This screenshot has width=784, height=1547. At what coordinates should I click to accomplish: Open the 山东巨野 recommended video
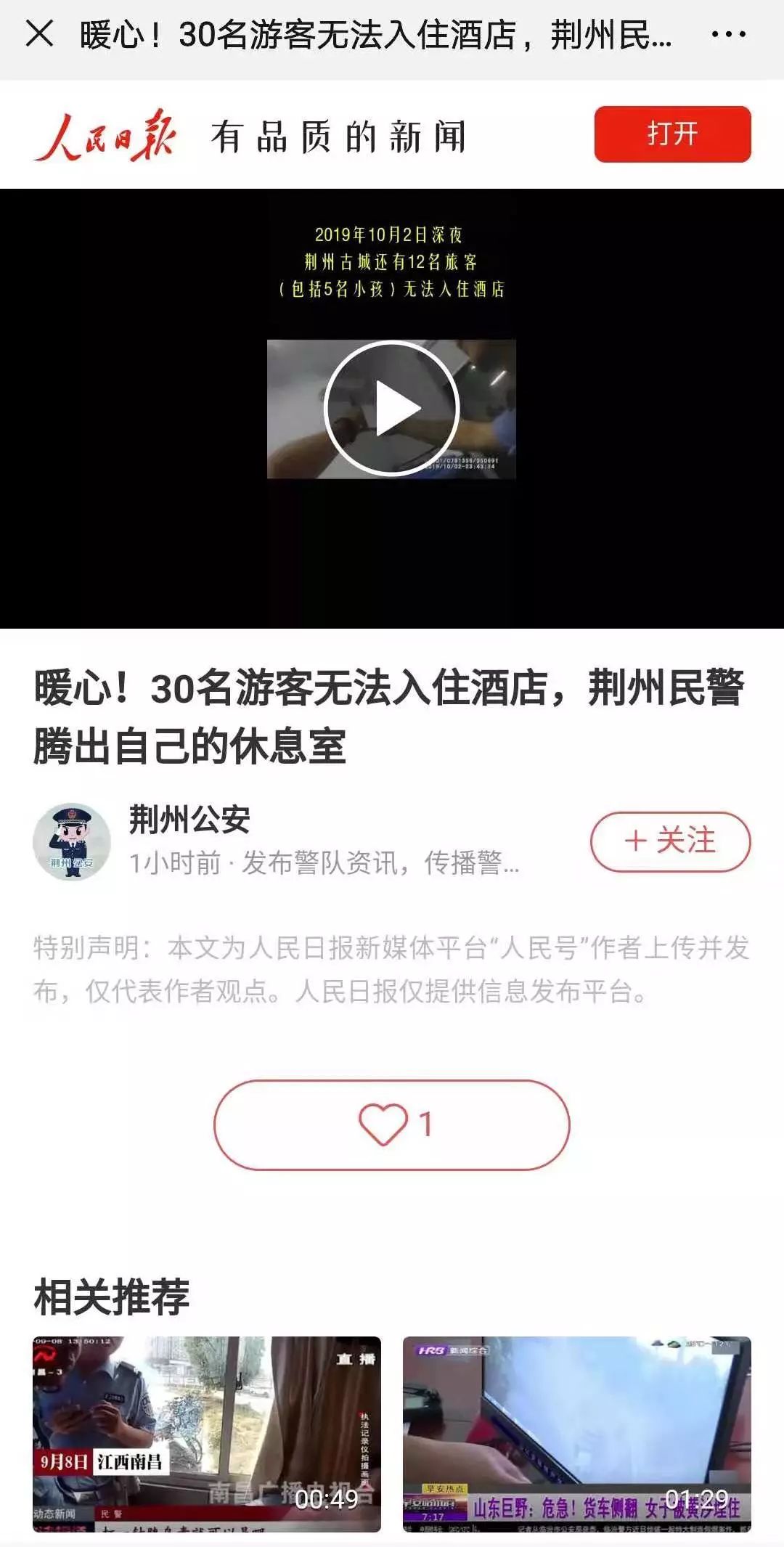point(576,1434)
